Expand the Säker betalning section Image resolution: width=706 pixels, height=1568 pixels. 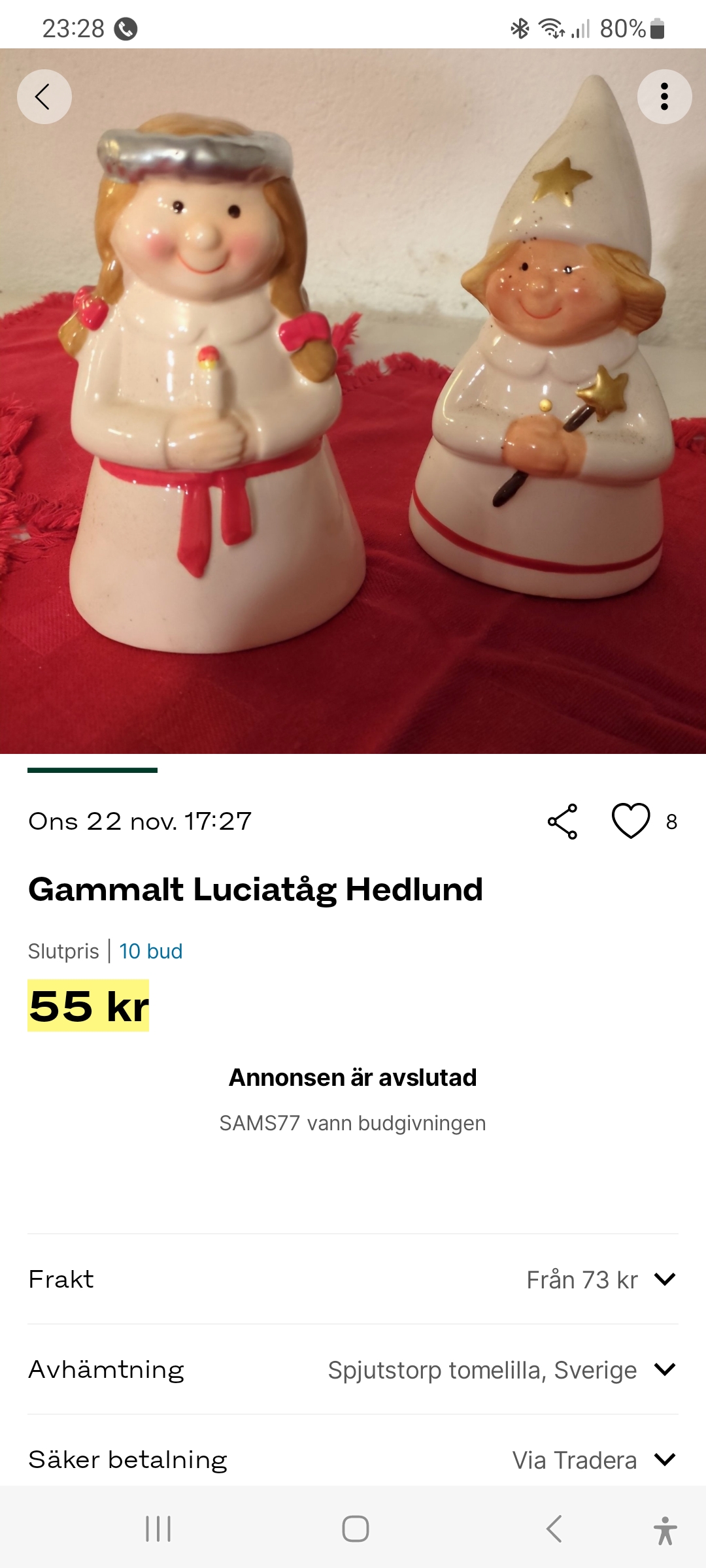click(664, 1460)
